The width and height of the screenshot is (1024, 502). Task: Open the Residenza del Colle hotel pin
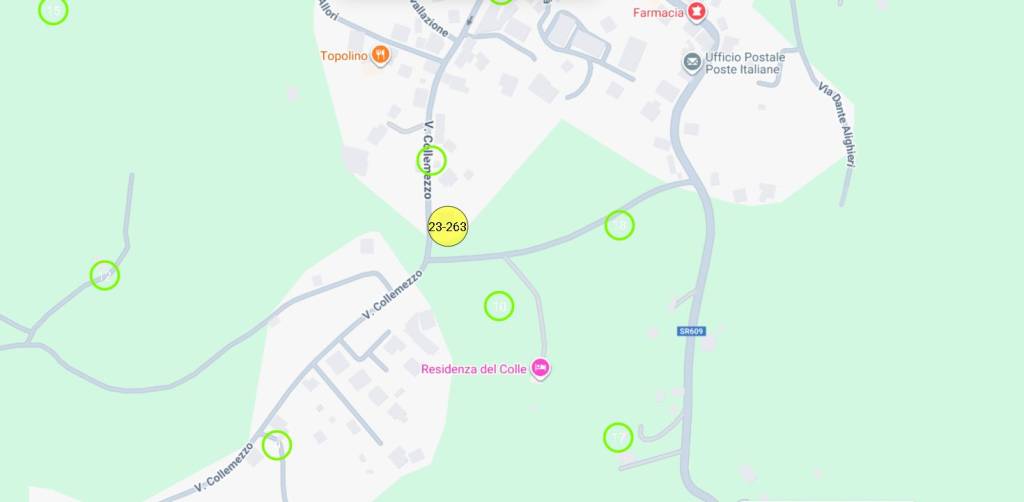point(541,369)
